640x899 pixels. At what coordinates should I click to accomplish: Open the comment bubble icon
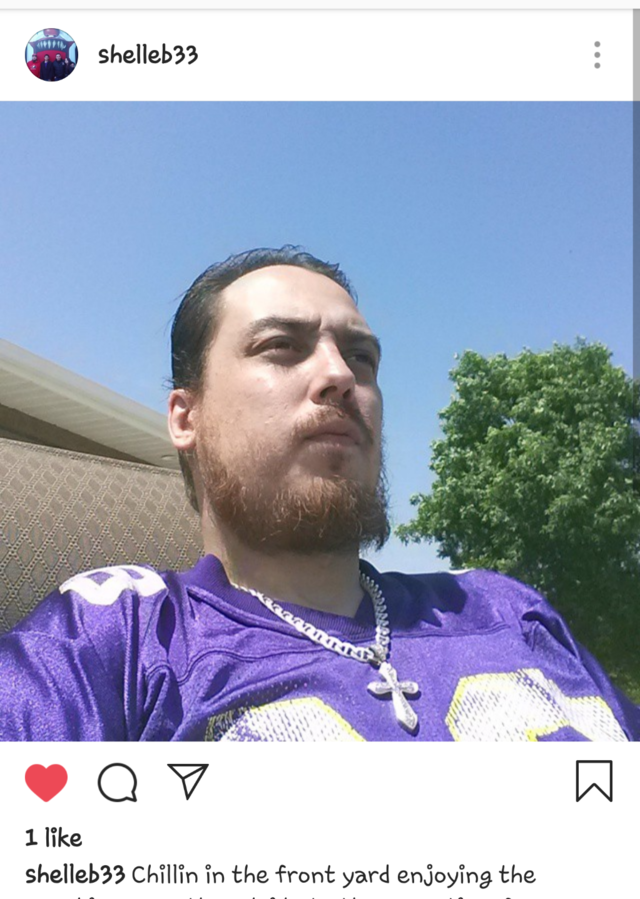point(117,782)
